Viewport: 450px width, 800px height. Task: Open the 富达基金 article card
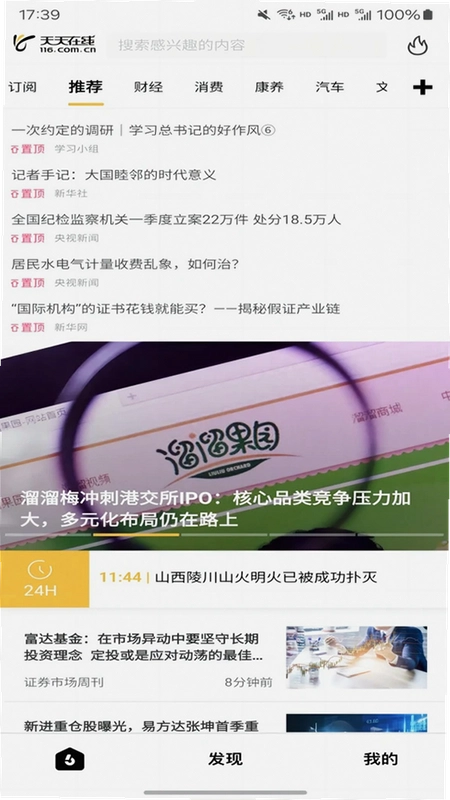pyautogui.click(x=225, y=658)
